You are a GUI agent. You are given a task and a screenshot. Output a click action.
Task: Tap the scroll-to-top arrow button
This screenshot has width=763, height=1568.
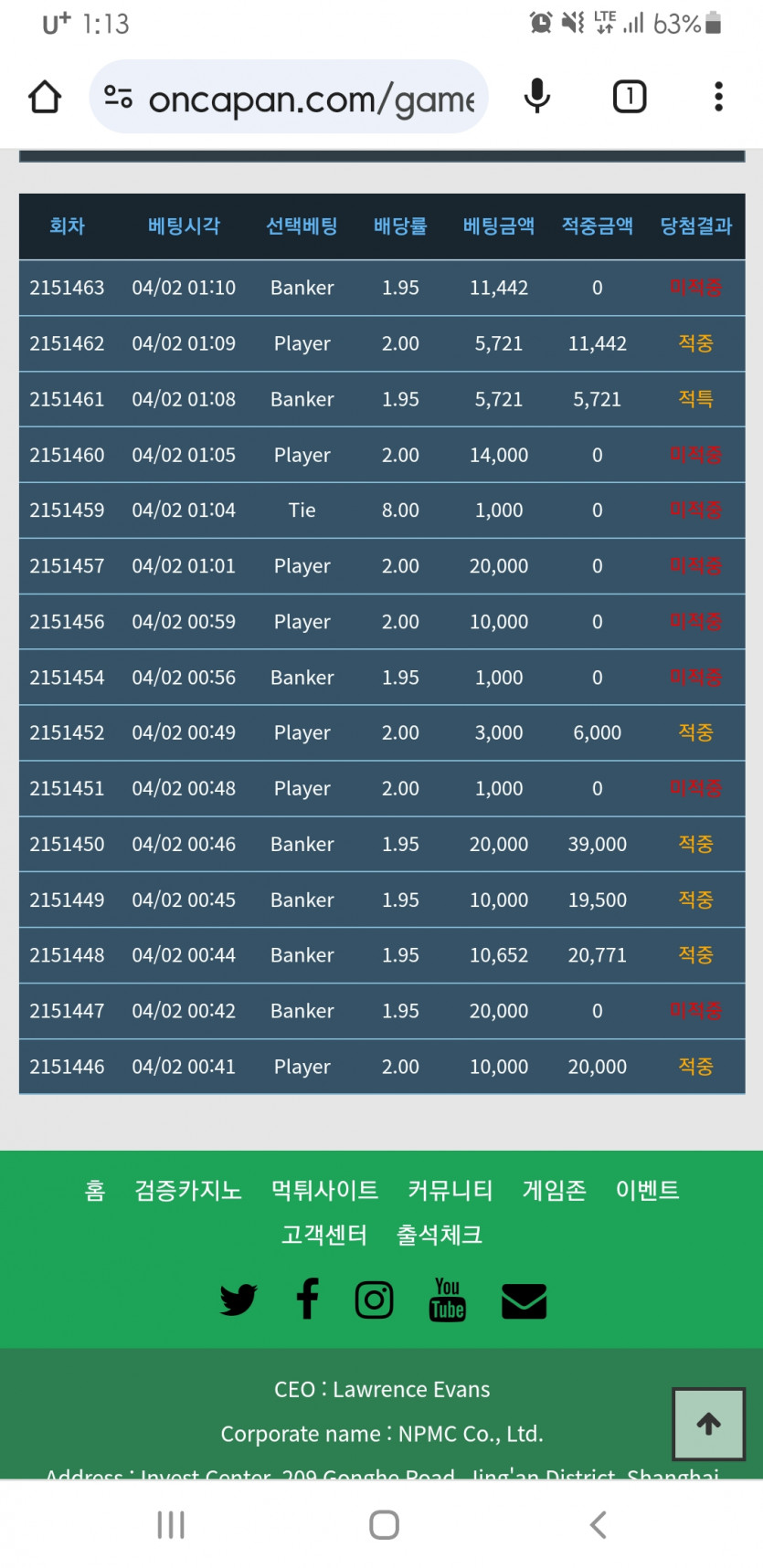click(x=709, y=1424)
